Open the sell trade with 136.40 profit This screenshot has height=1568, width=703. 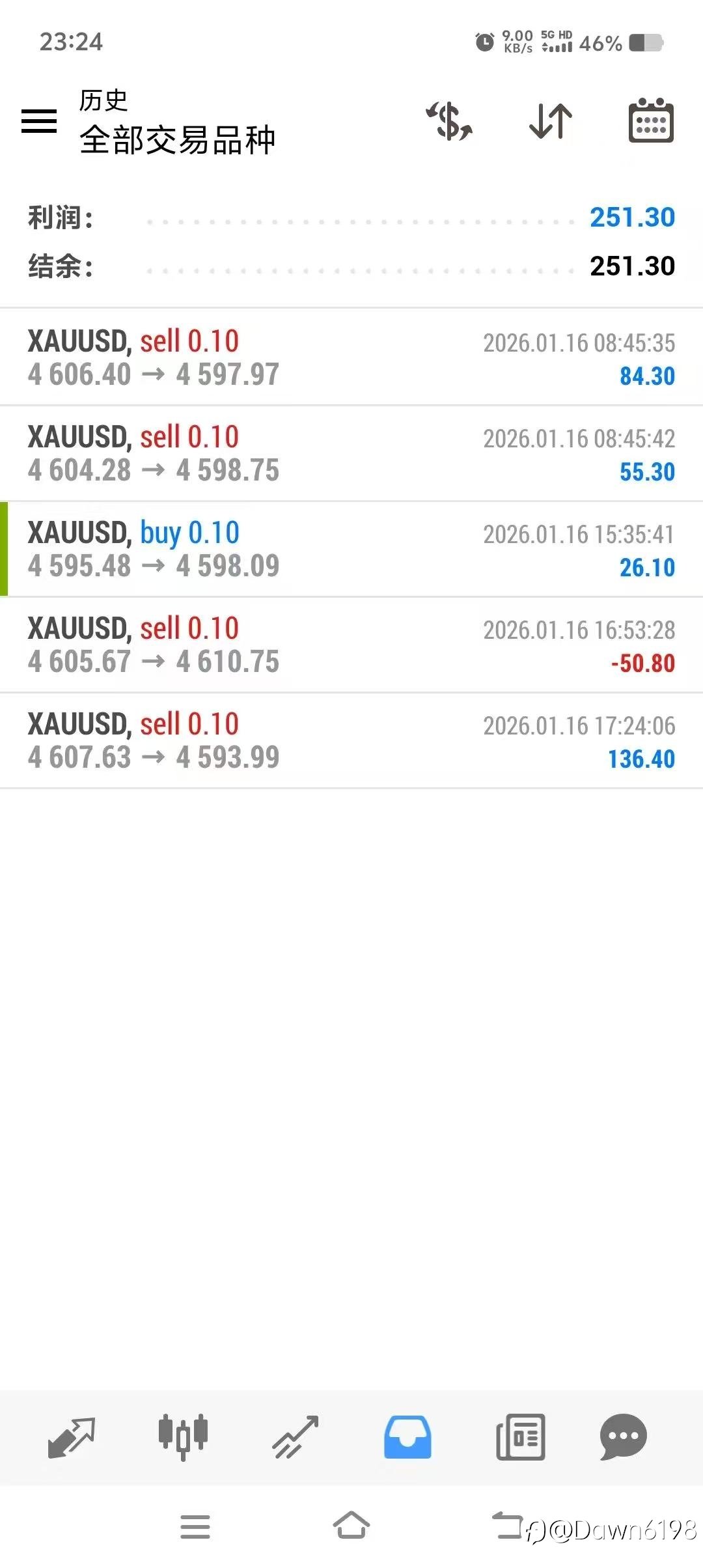pos(351,740)
